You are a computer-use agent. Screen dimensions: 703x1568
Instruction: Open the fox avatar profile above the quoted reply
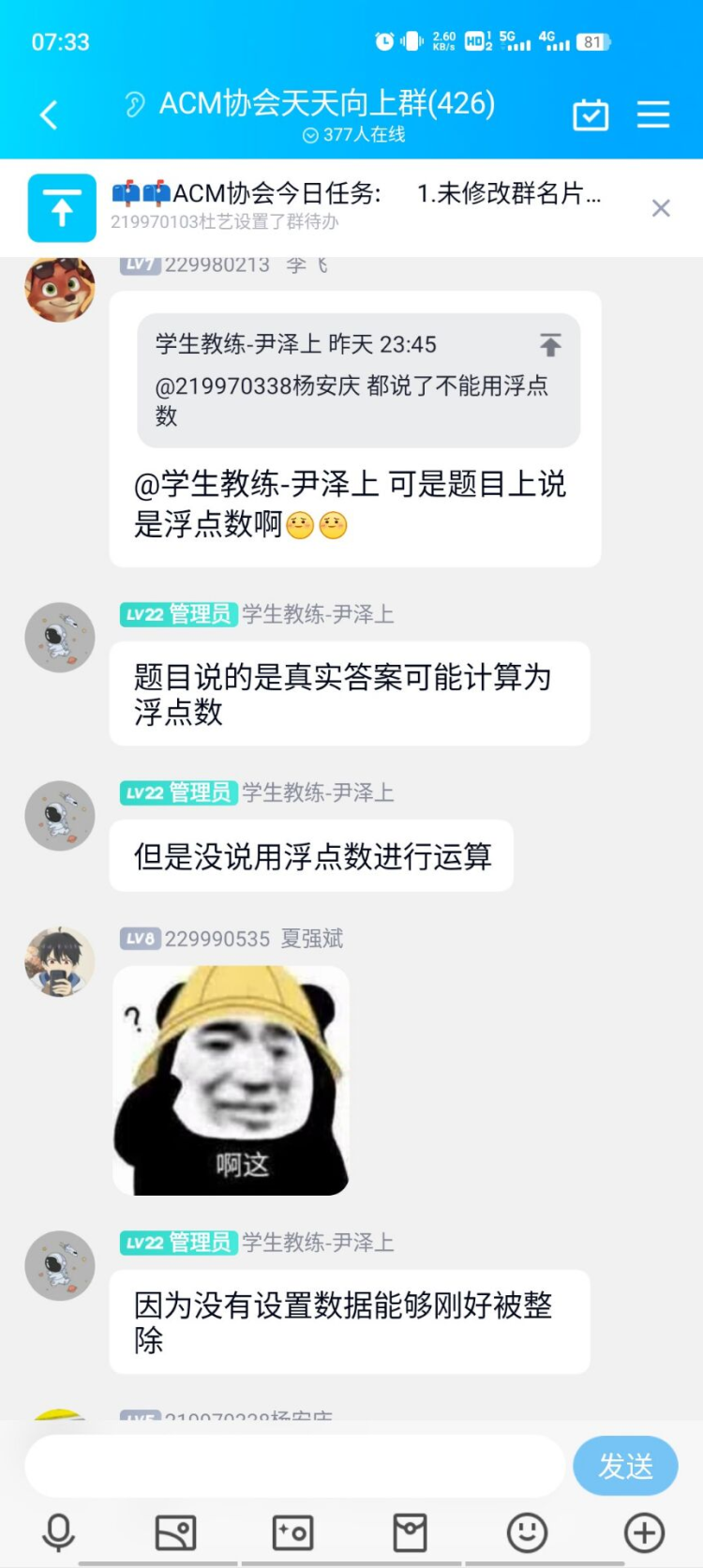click(x=60, y=289)
